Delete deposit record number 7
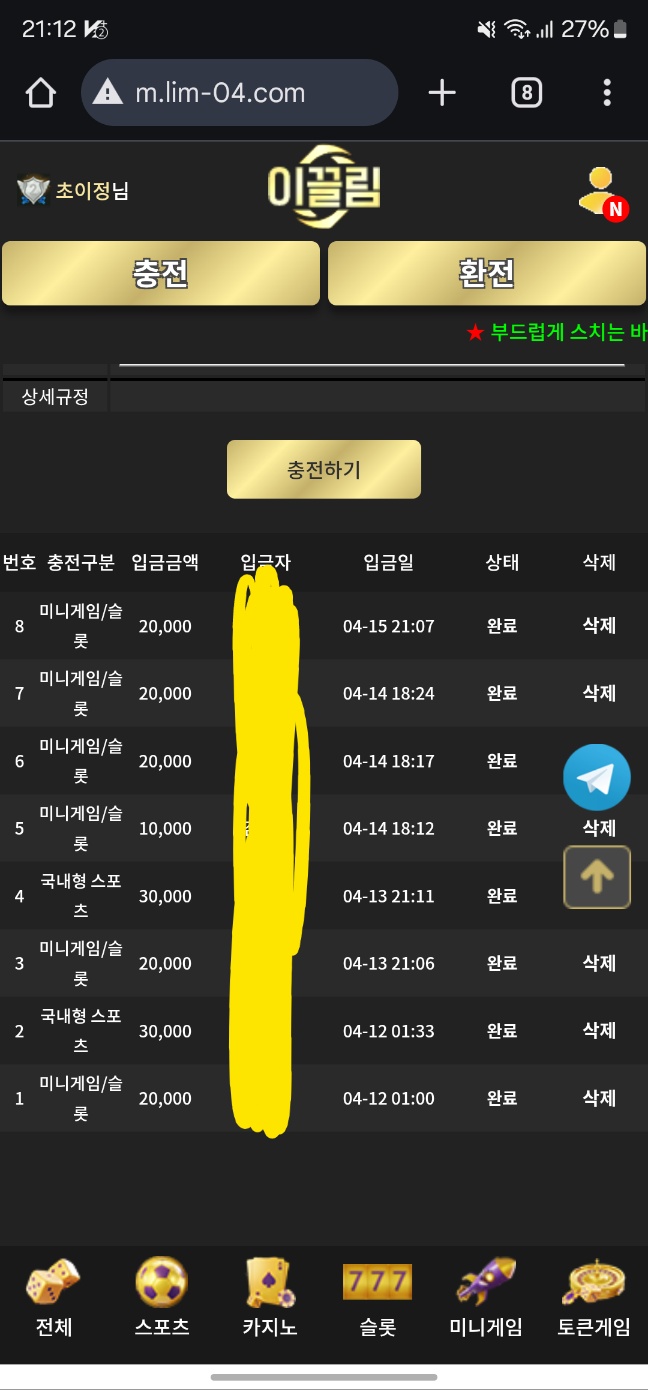 (x=599, y=693)
